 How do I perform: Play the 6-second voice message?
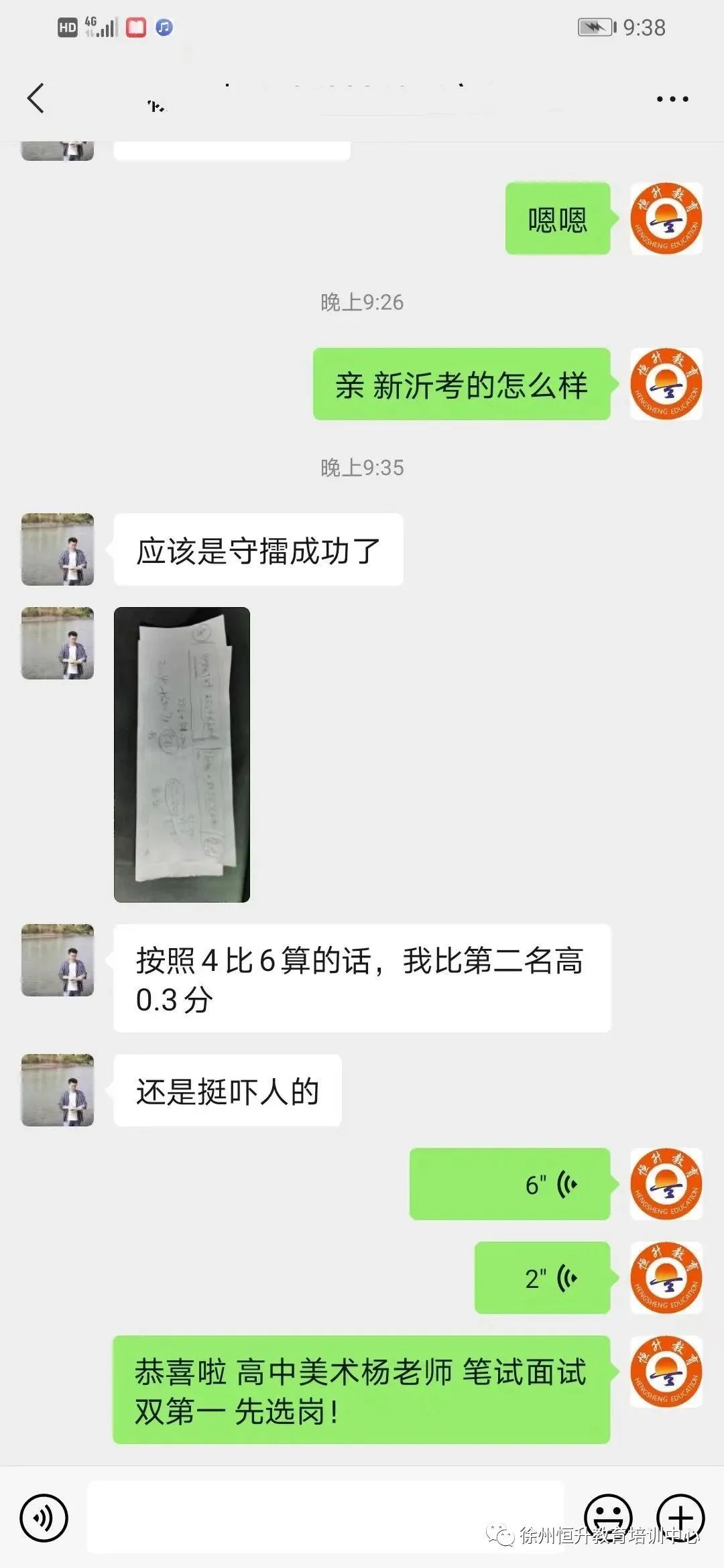(x=510, y=1184)
